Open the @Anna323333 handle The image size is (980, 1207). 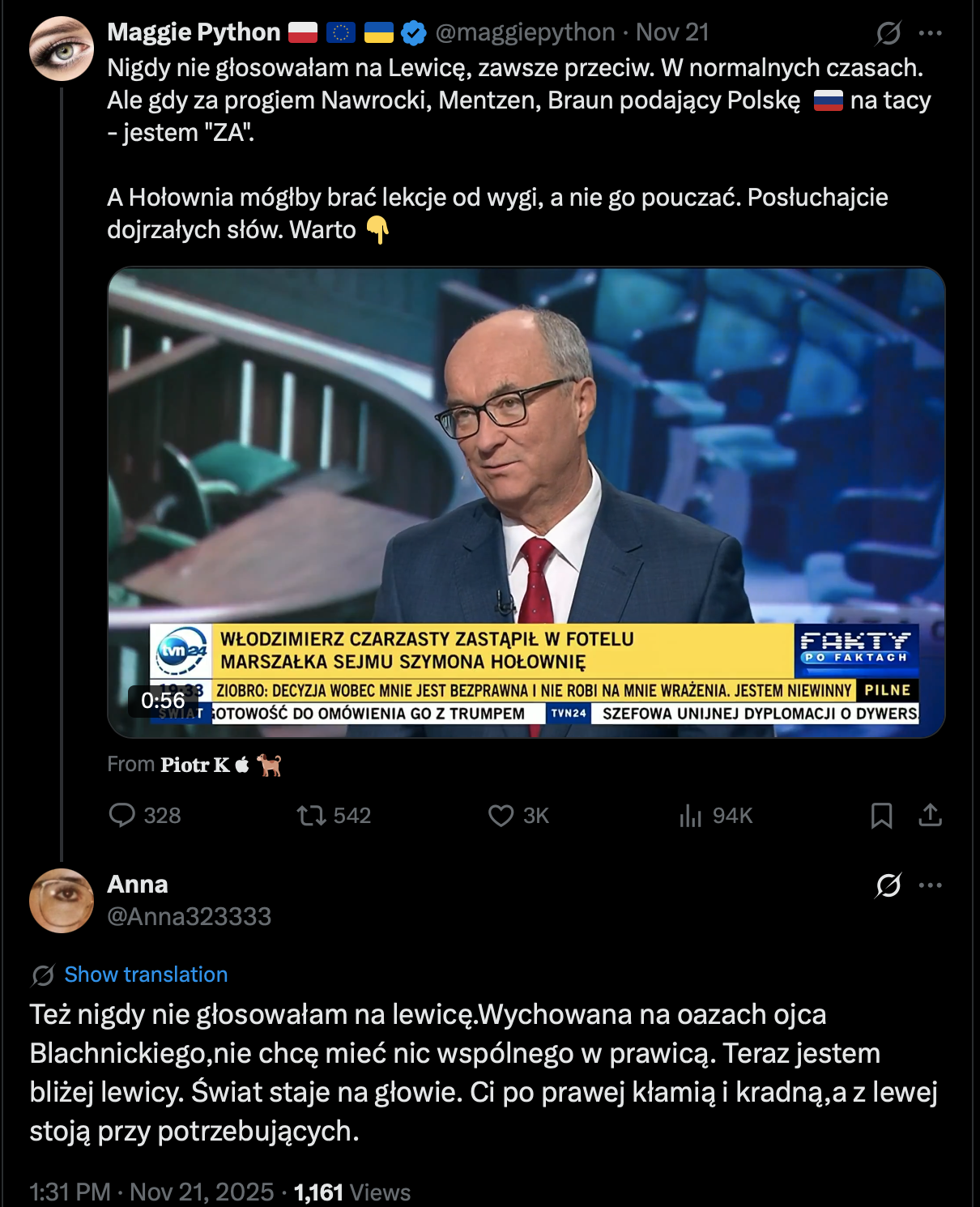(189, 916)
